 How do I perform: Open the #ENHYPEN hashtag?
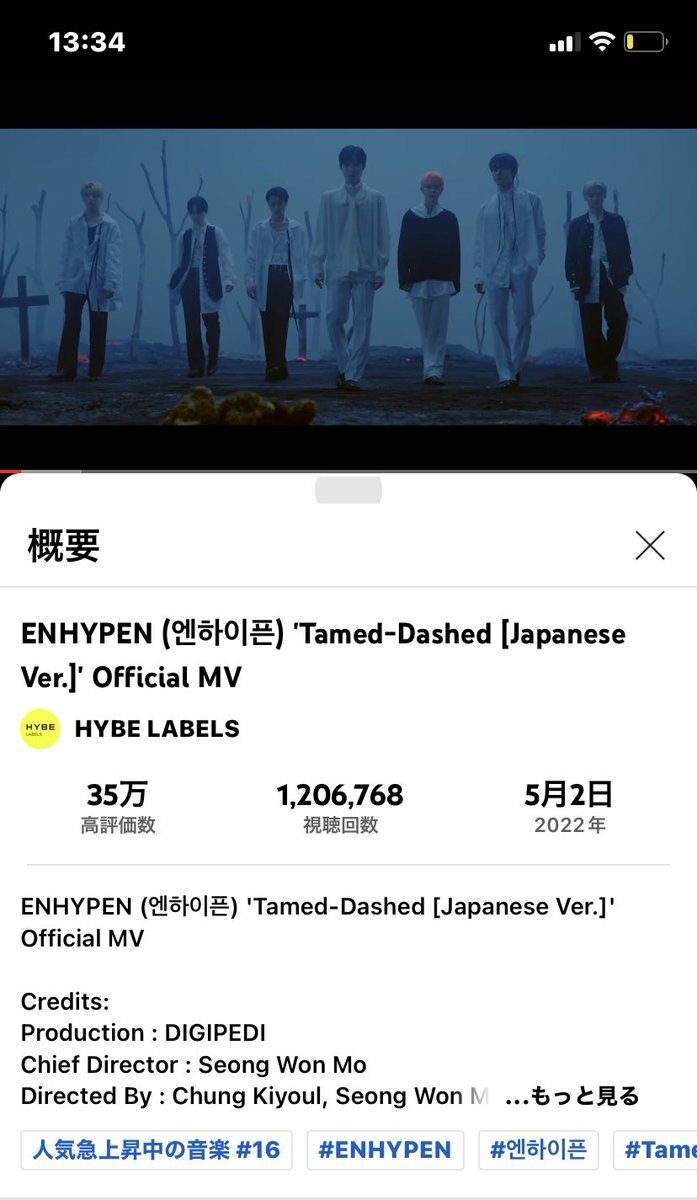click(x=385, y=1150)
